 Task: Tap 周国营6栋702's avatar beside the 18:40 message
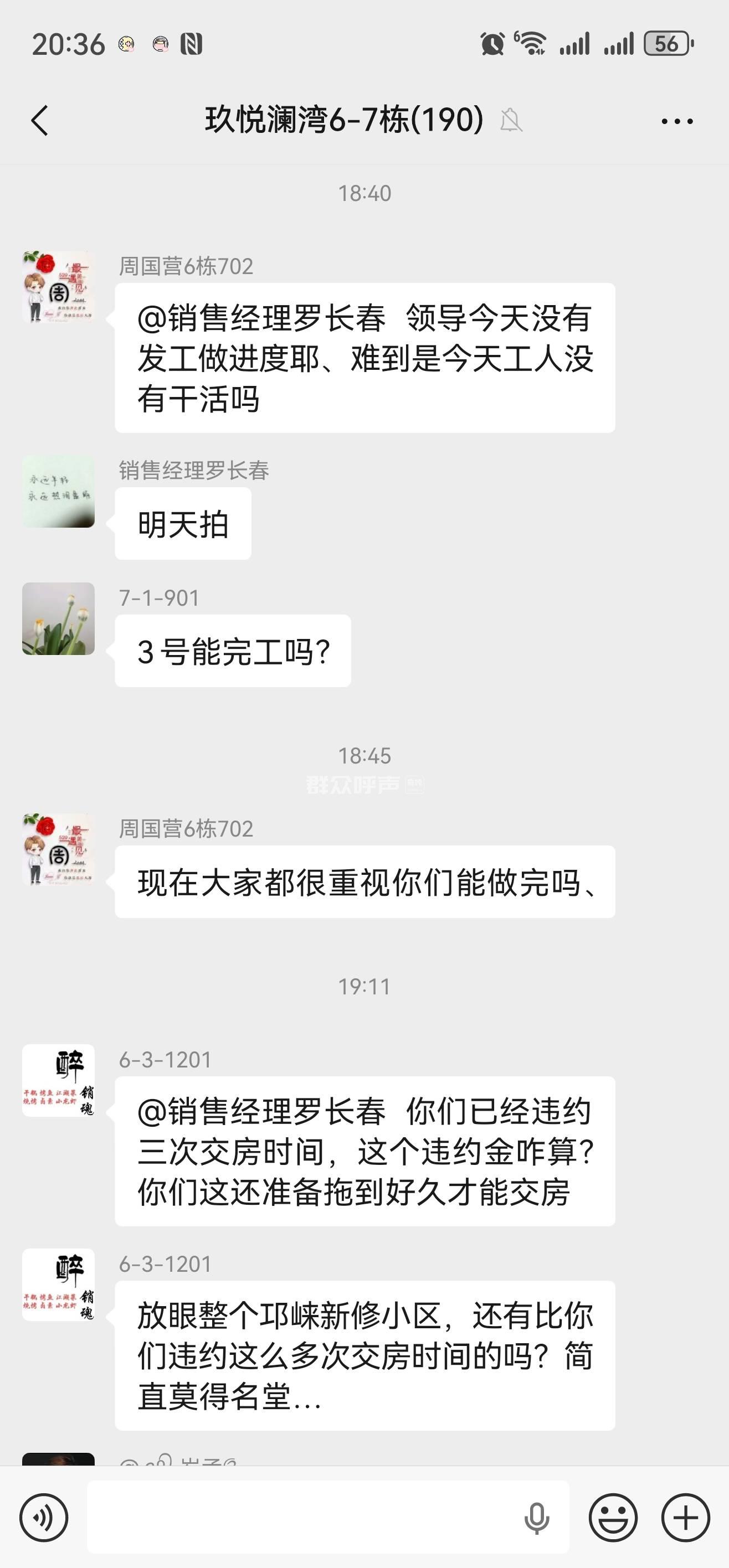tap(59, 287)
